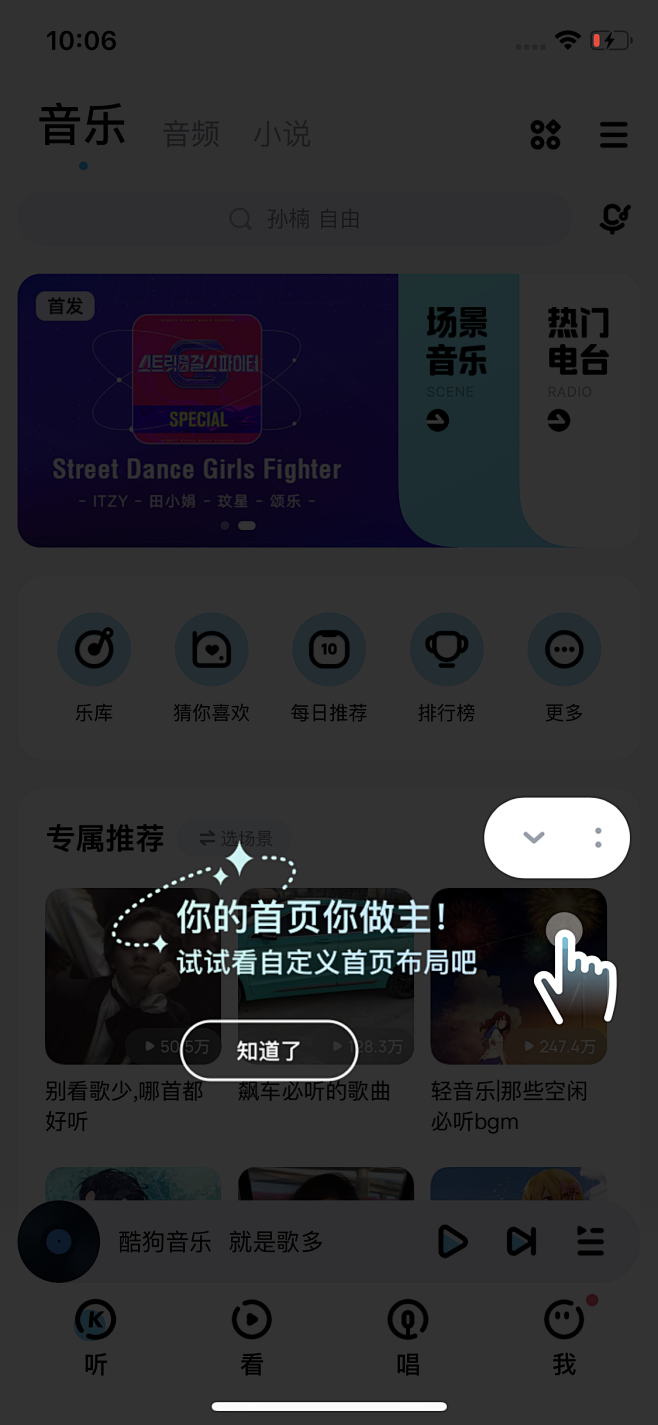Open the three-dot options in highlighted pill

(x=598, y=838)
